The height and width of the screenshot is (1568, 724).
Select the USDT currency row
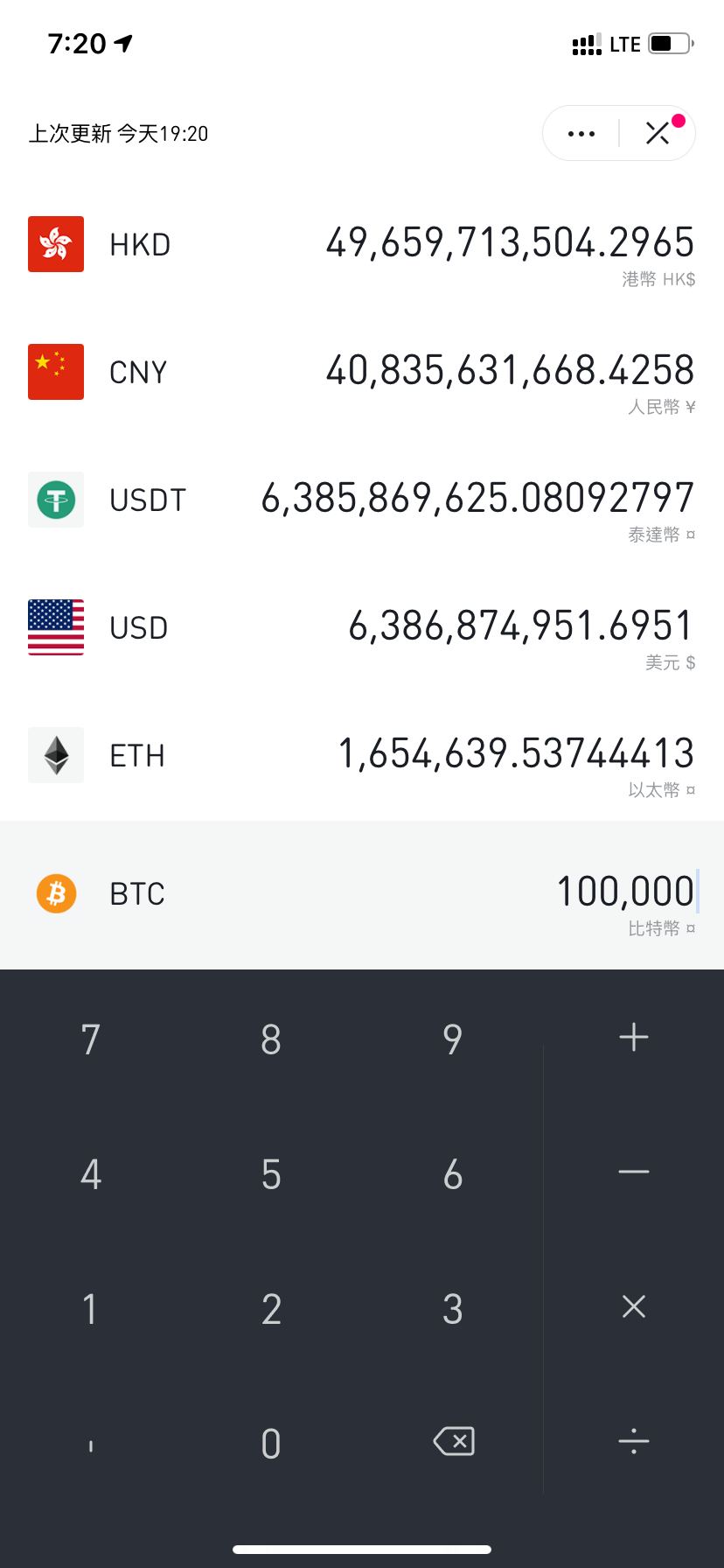362,500
